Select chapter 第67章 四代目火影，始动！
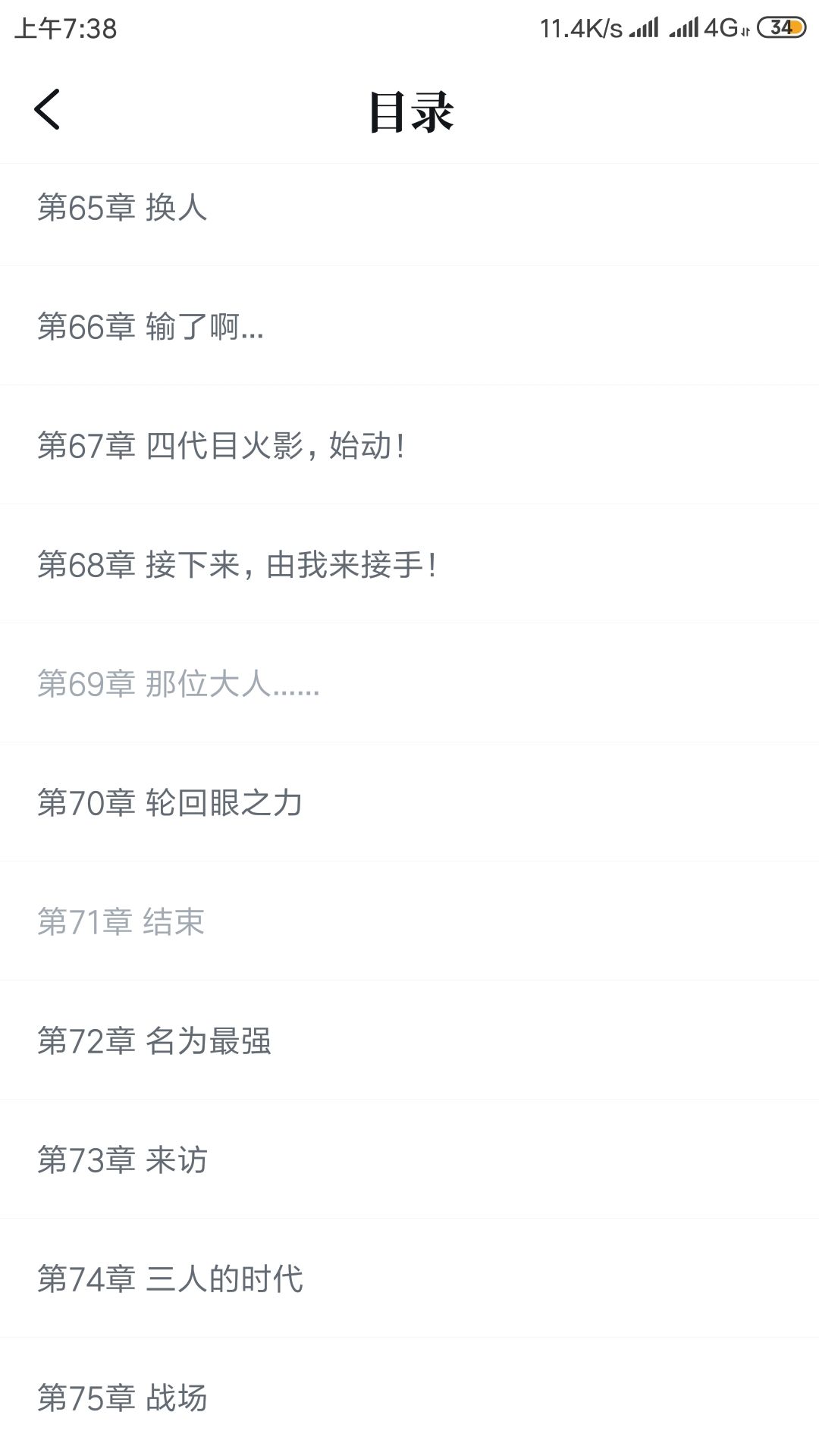Viewport: 819px width, 1456px height. click(x=409, y=445)
